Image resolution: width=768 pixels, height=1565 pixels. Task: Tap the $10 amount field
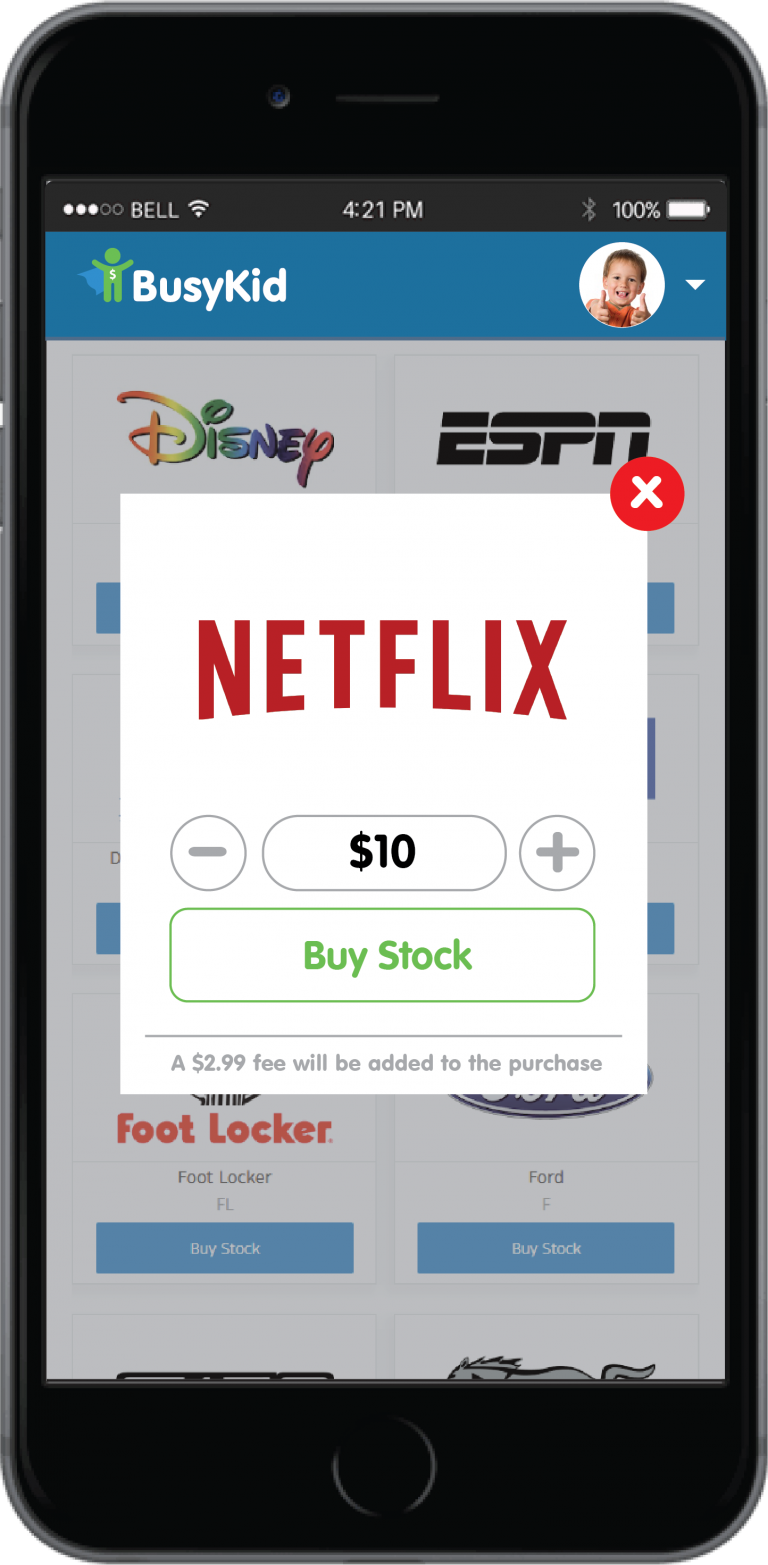click(384, 853)
